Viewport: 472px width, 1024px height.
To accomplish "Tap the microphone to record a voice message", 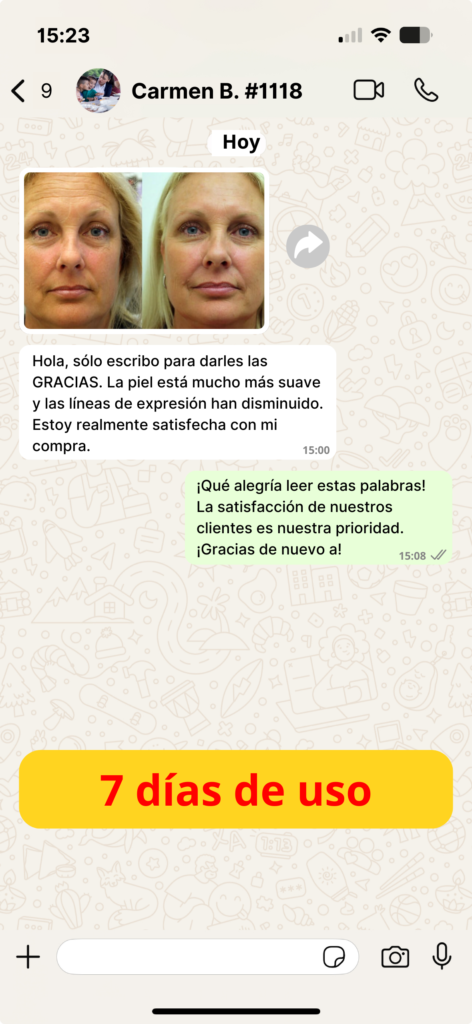I will pyautogui.click(x=442, y=957).
